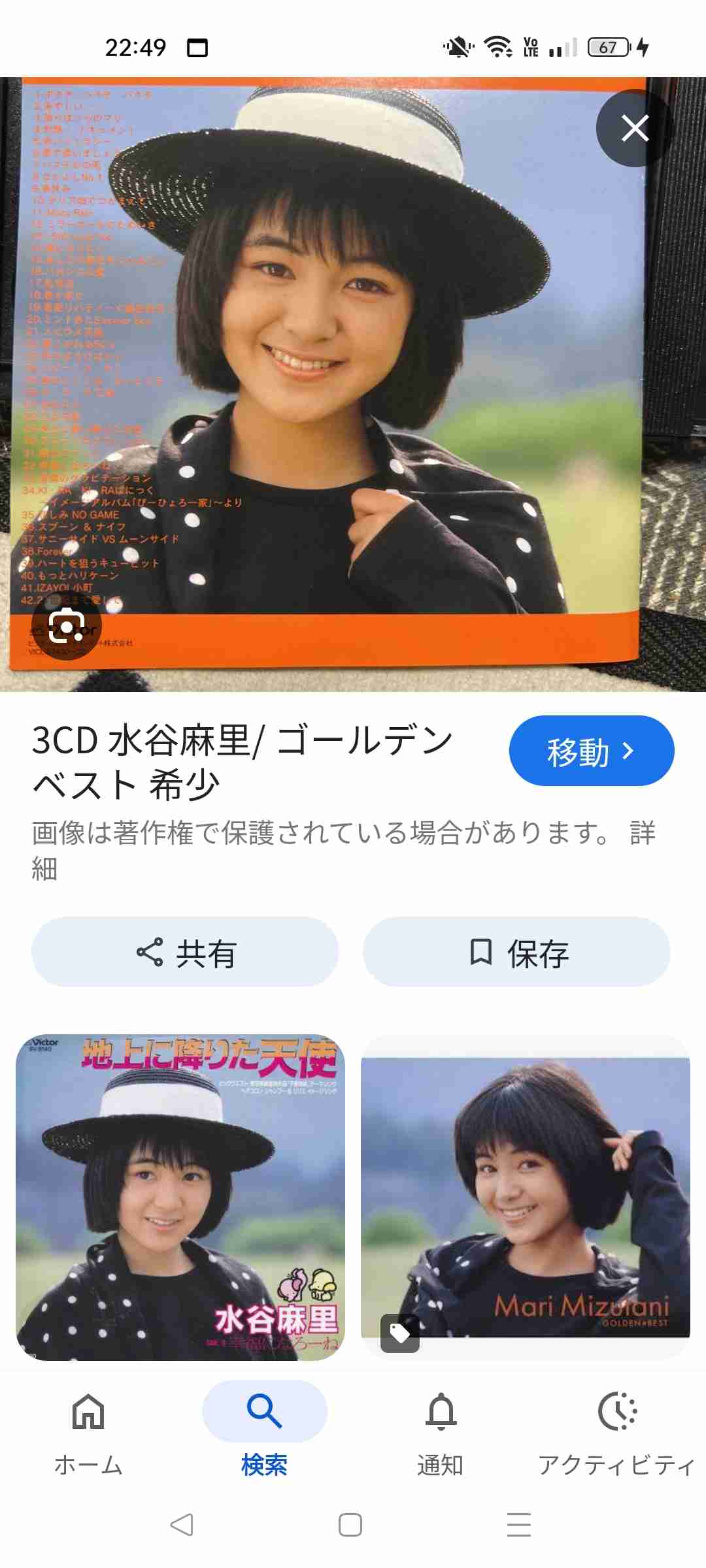This screenshot has width=706, height=1568.
Task: Share this image via 共有
Action: click(185, 953)
